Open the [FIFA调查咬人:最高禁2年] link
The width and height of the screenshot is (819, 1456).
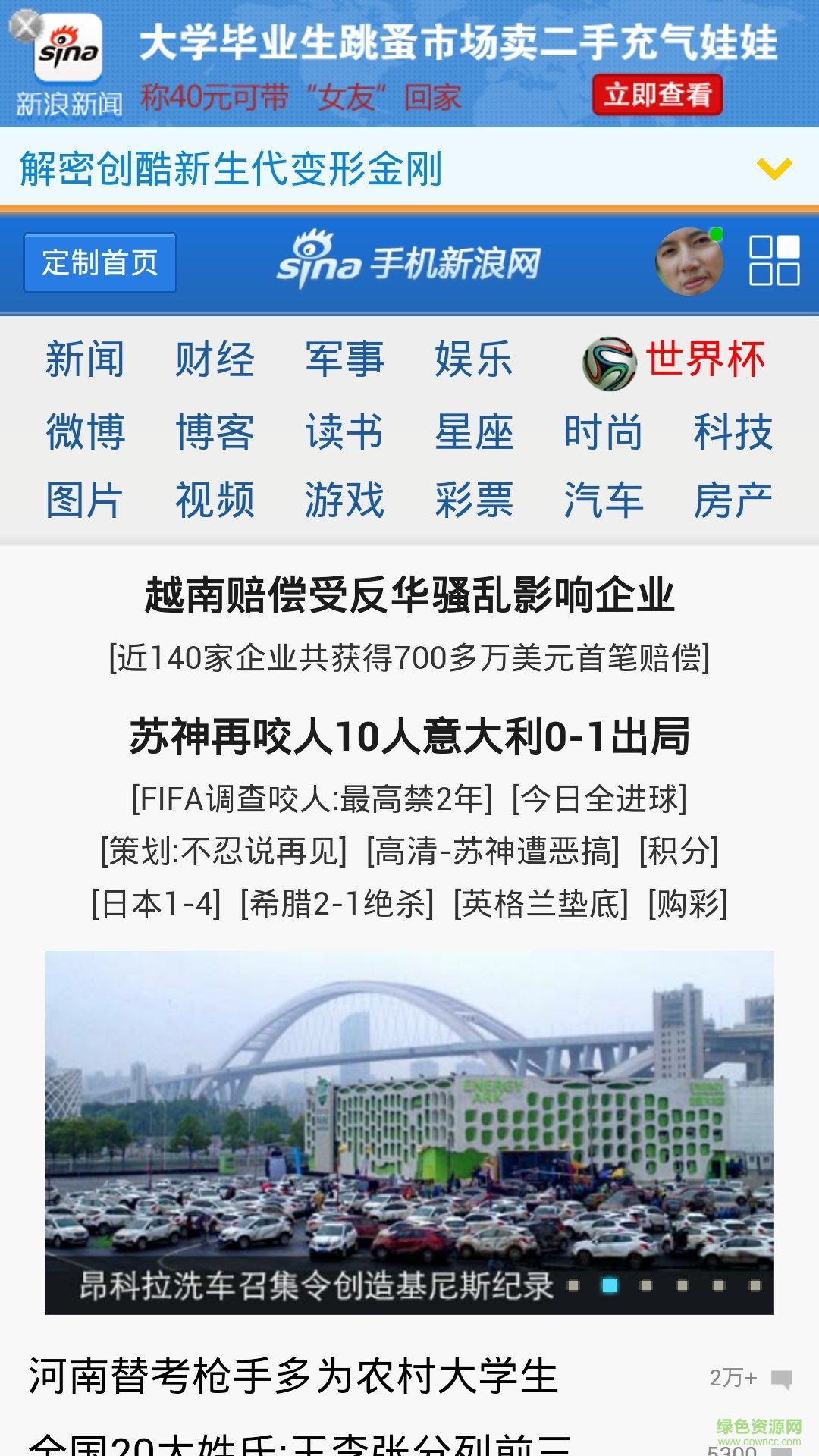tap(312, 799)
